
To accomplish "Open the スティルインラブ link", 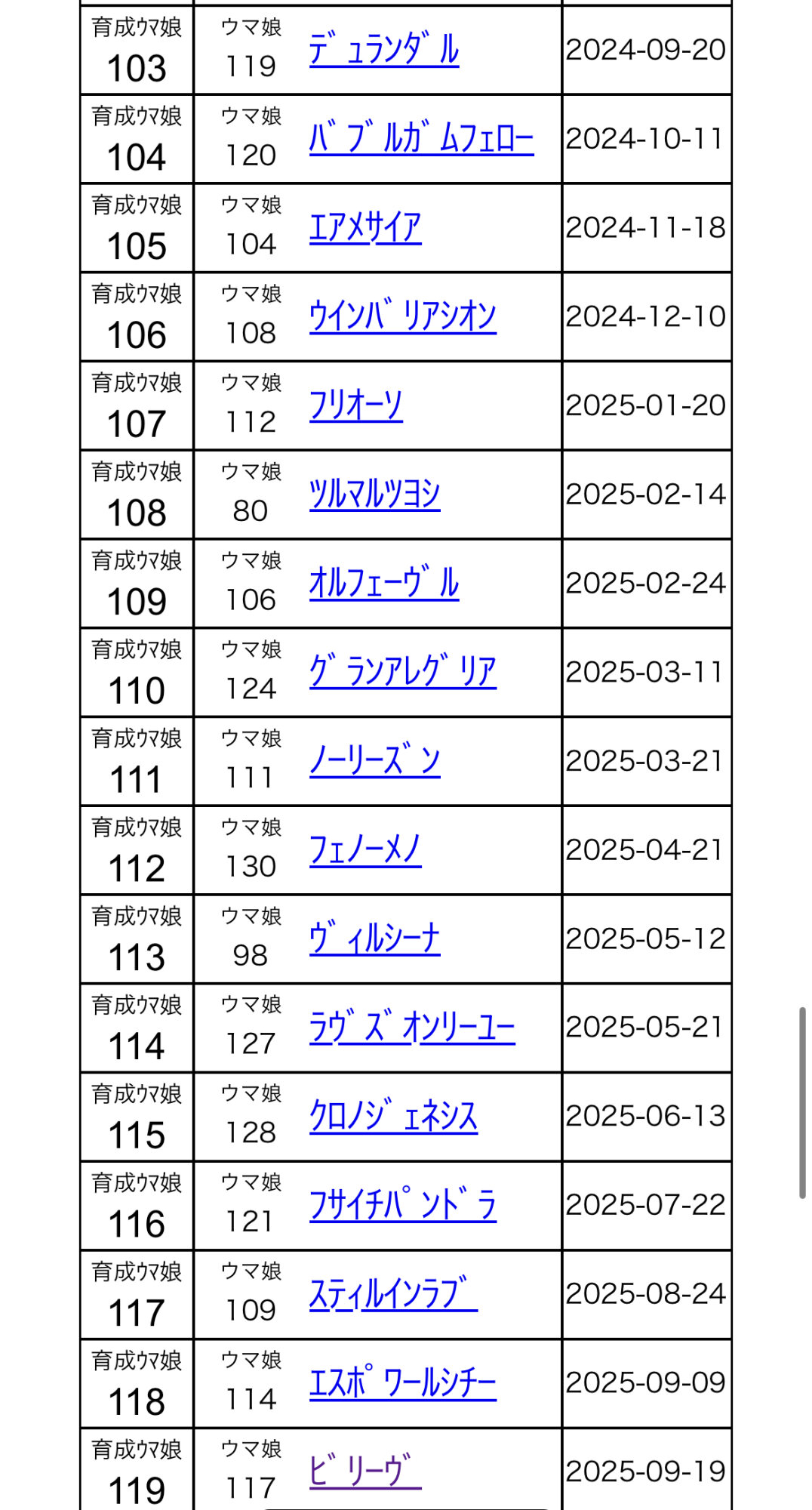I will [x=393, y=1294].
